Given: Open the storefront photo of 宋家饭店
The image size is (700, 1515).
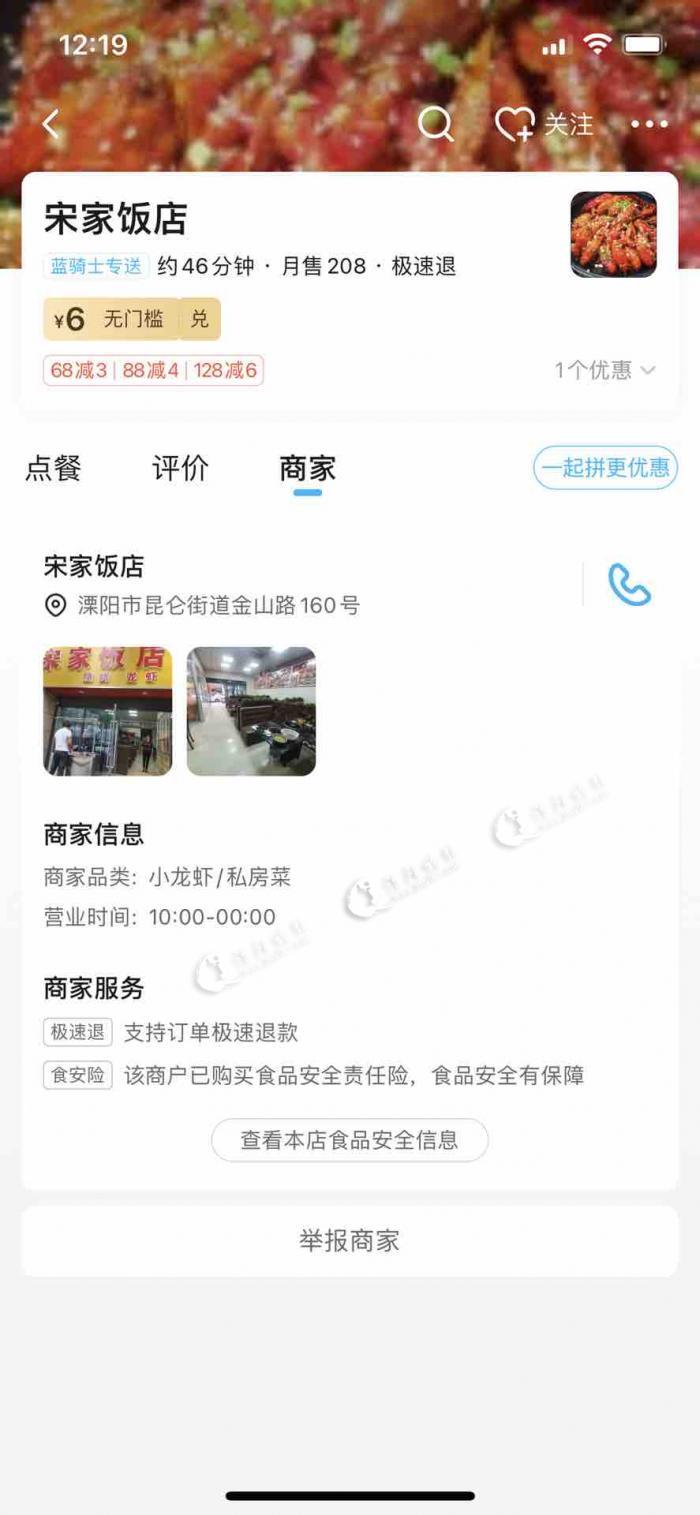Looking at the screenshot, I should [107, 711].
